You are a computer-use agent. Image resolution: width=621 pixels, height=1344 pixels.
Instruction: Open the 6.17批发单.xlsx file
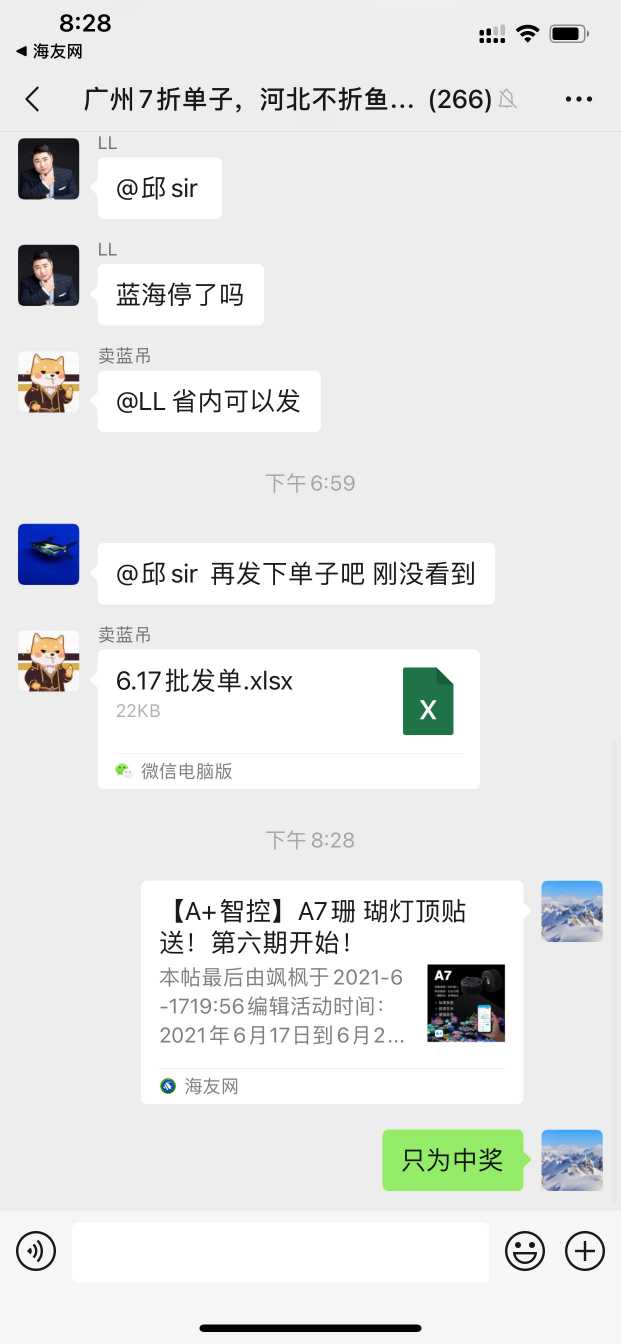(x=288, y=718)
